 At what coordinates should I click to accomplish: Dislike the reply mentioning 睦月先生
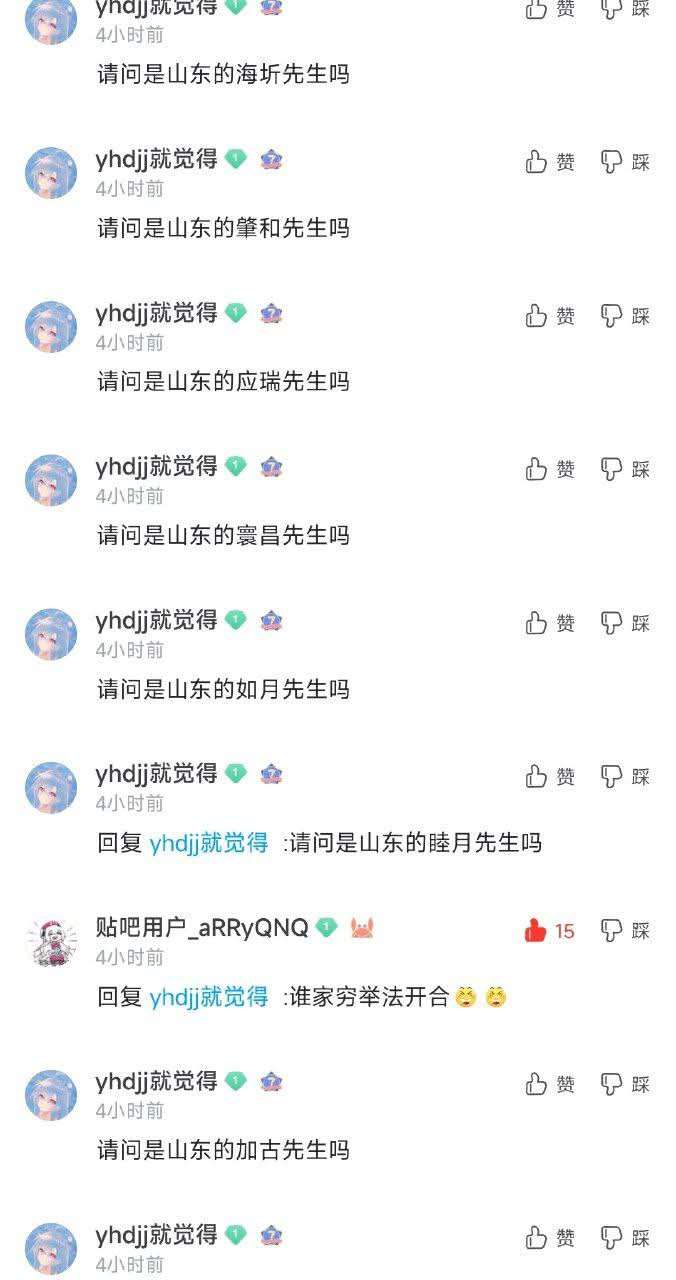pyautogui.click(x=625, y=776)
